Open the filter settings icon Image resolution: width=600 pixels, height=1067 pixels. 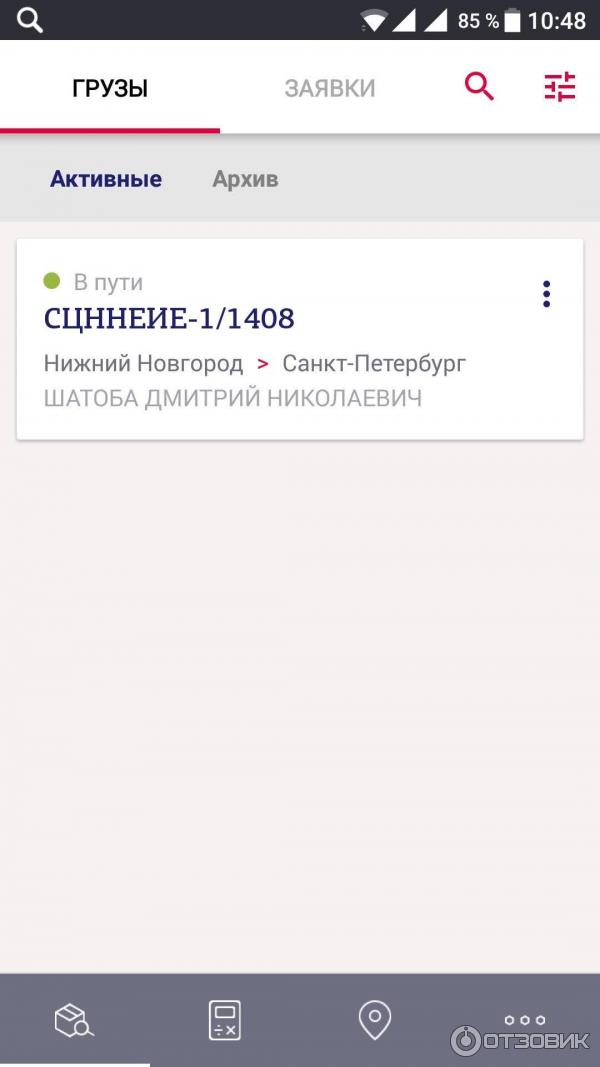pyautogui.click(x=560, y=87)
